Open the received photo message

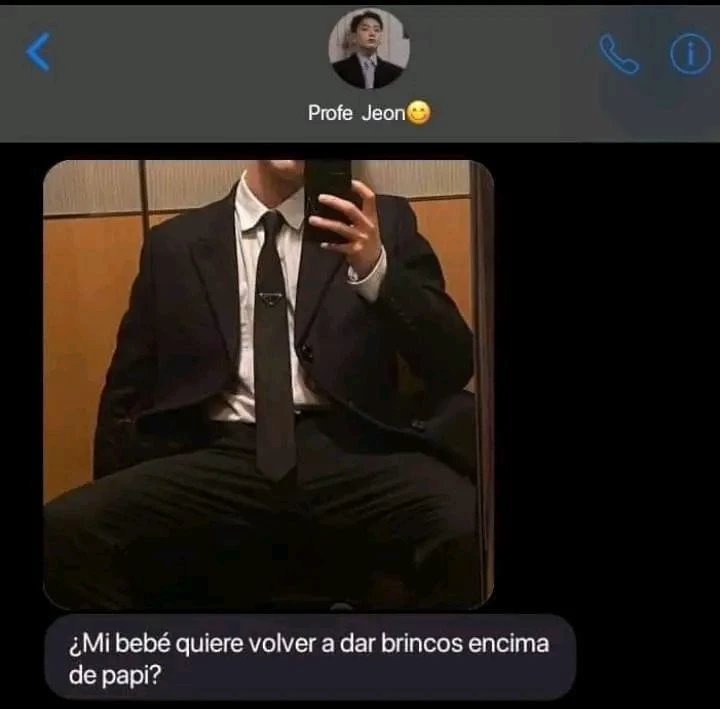[268, 385]
